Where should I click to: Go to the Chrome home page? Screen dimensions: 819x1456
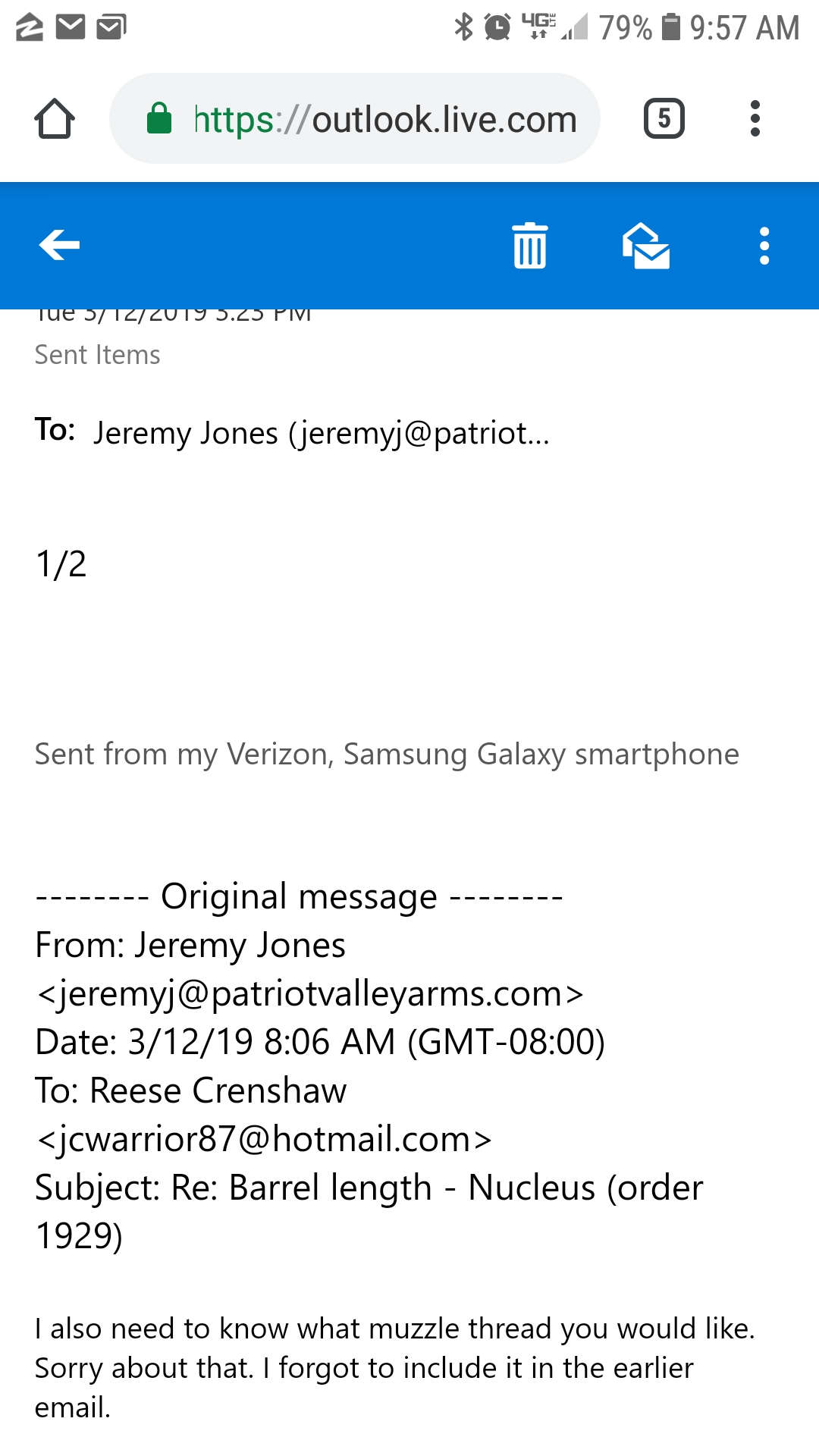[55, 119]
